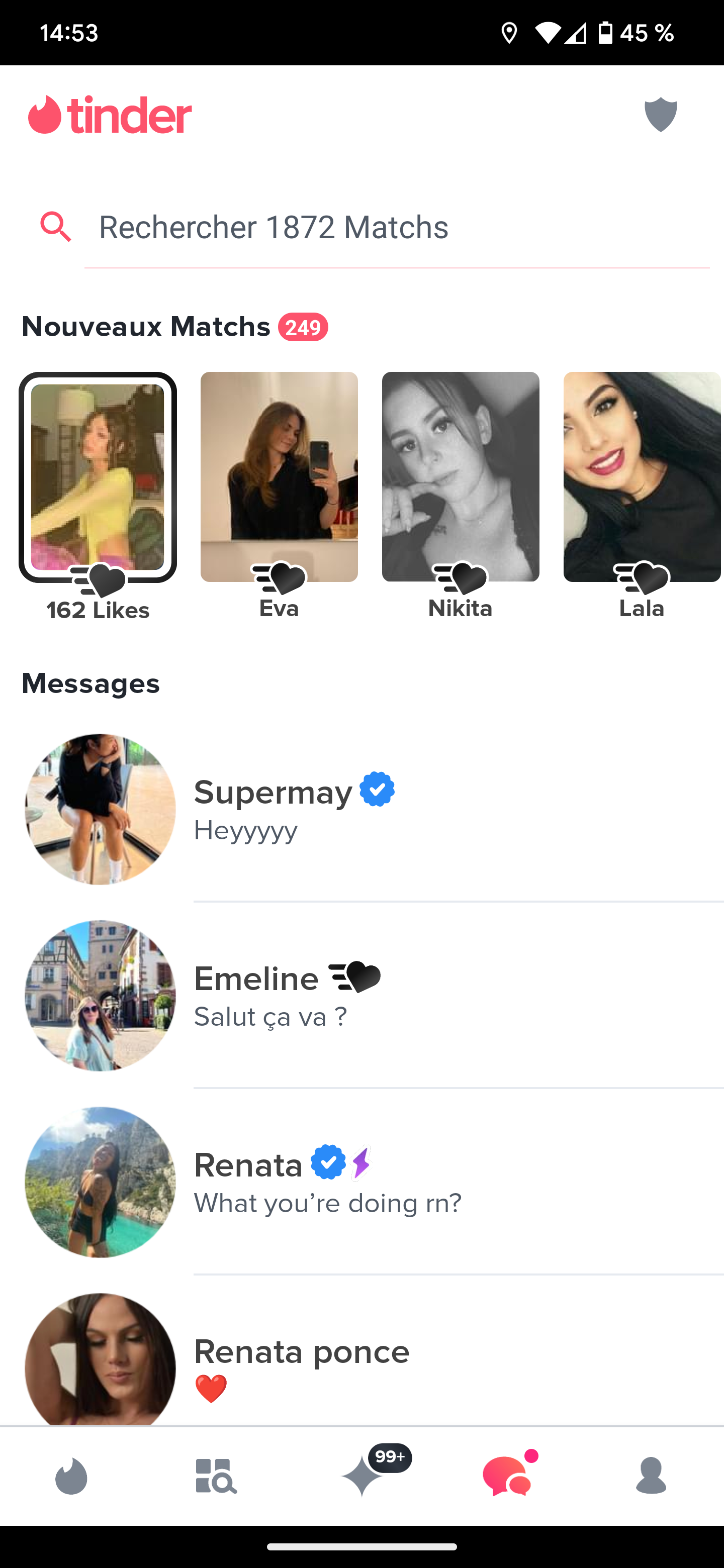Open Renata's "What you're doing rn?" chat
The image size is (724, 1568).
(366, 1182)
